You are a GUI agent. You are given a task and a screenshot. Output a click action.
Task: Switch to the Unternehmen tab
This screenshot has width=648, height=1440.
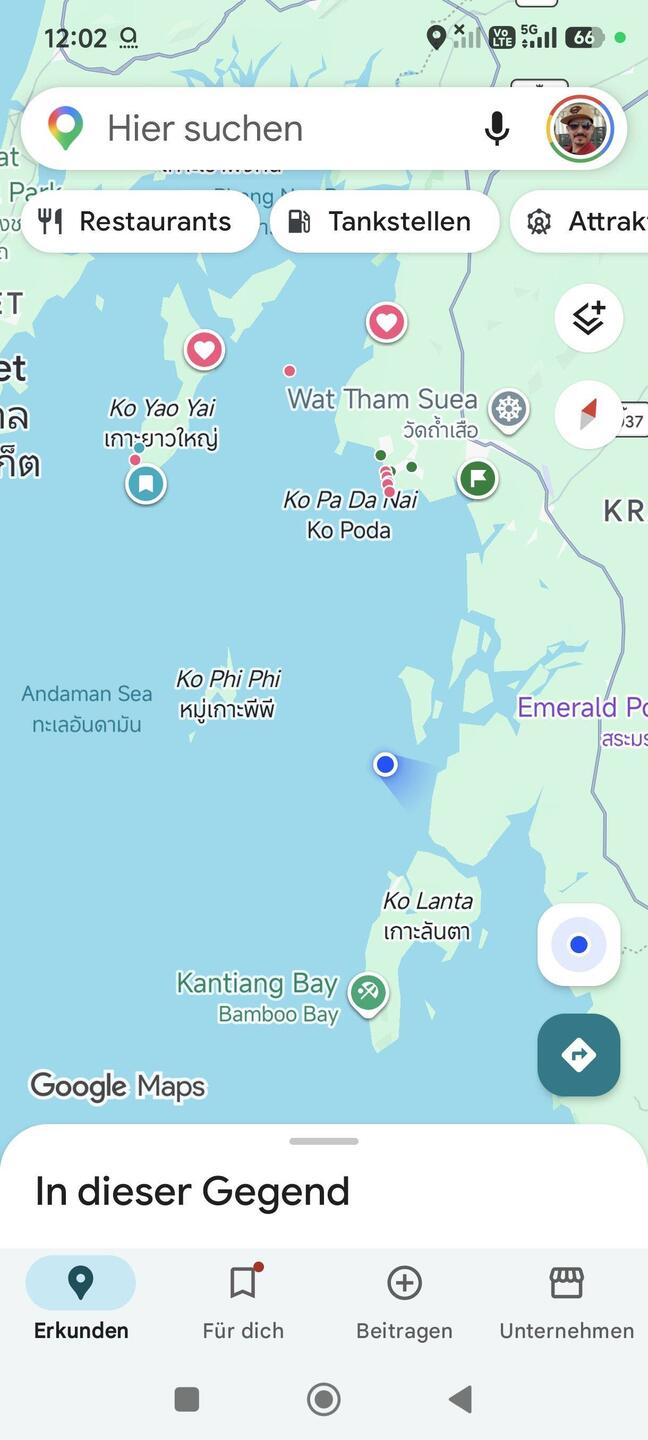point(566,1300)
